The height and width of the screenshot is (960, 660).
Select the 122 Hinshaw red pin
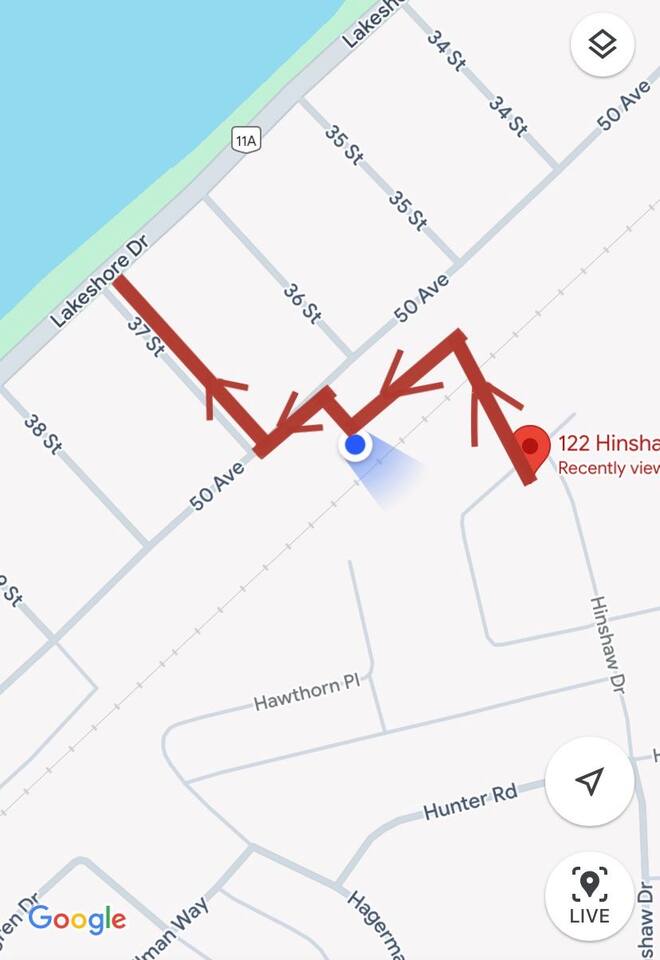tap(531, 448)
